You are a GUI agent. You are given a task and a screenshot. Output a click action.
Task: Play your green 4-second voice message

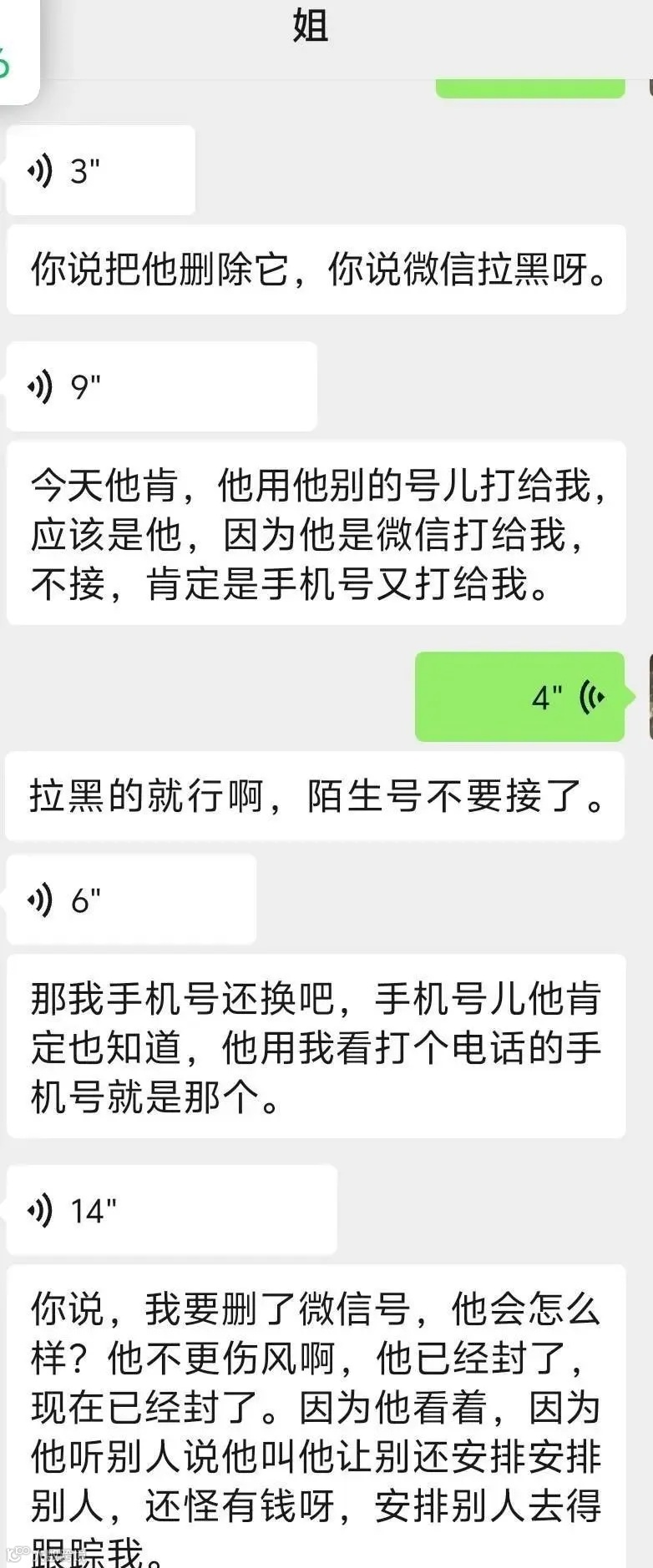point(519,697)
